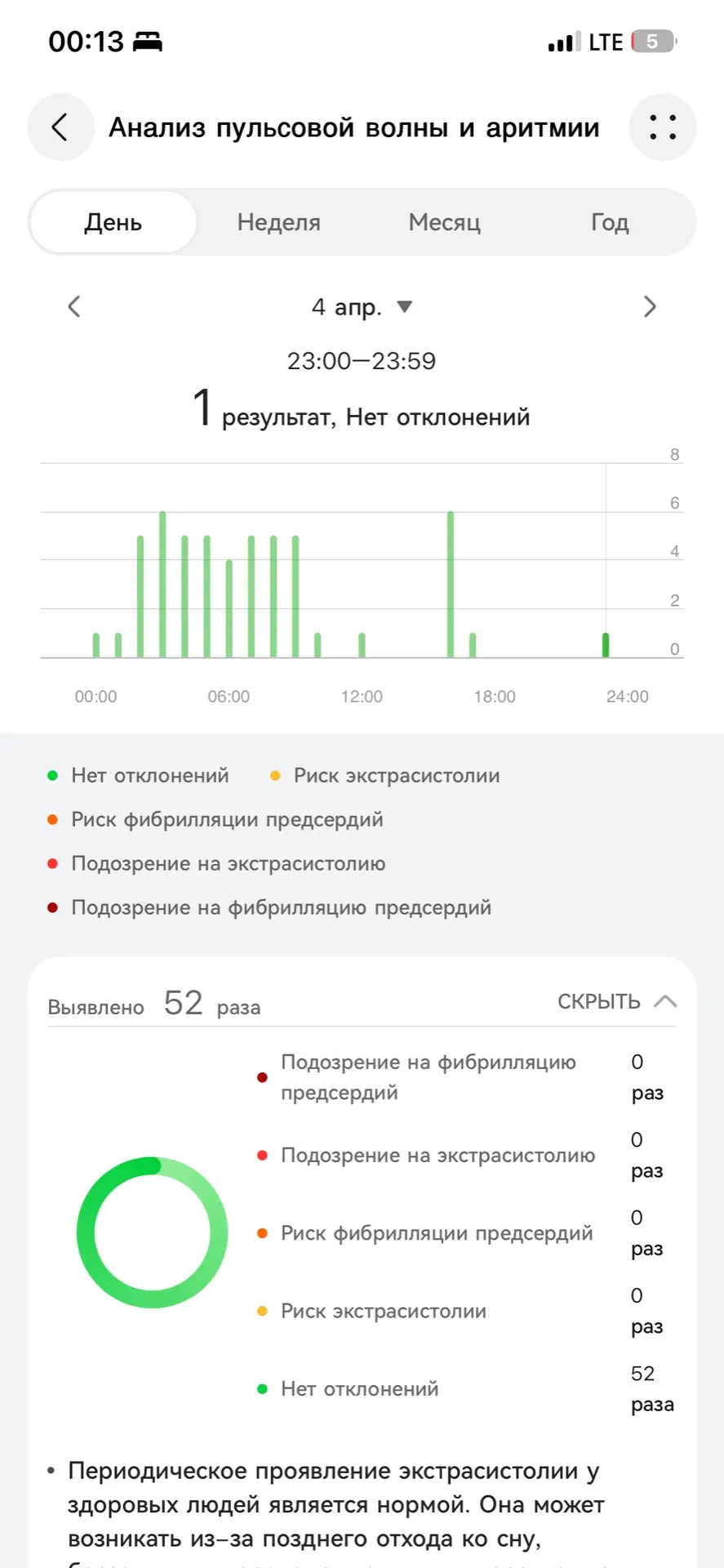The height and width of the screenshot is (1568, 724).
Task: Open the 4 апр. date picker
Action: [x=362, y=307]
